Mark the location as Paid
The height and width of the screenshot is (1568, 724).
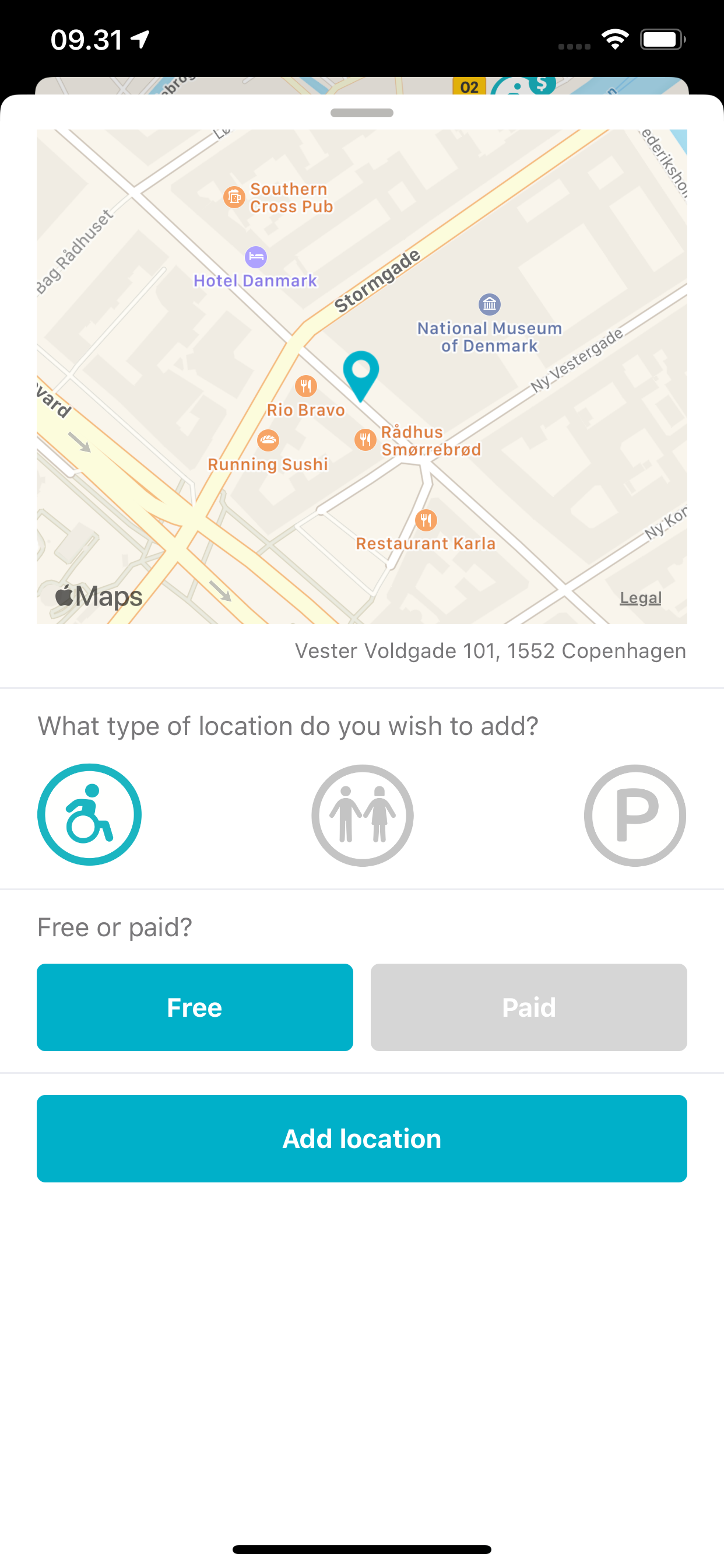click(529, 1007)
